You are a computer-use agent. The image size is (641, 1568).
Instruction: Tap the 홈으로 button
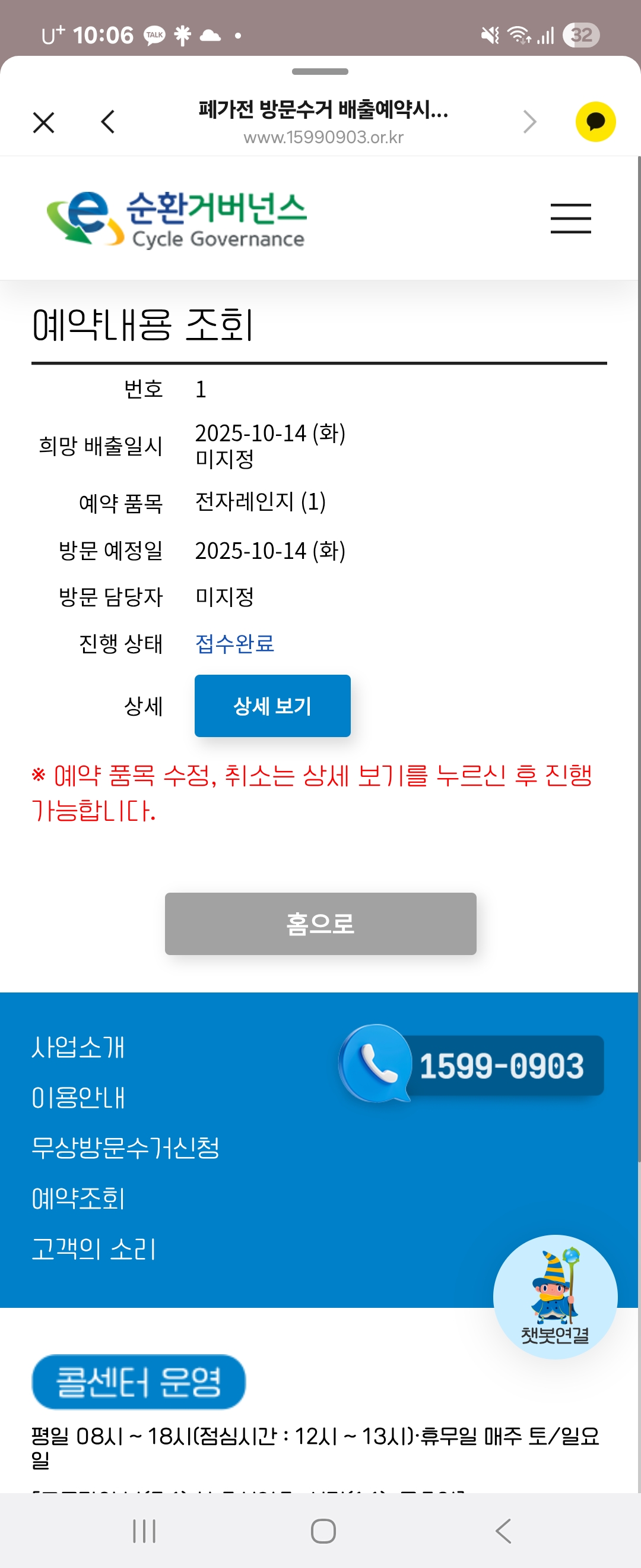point(320,924)
